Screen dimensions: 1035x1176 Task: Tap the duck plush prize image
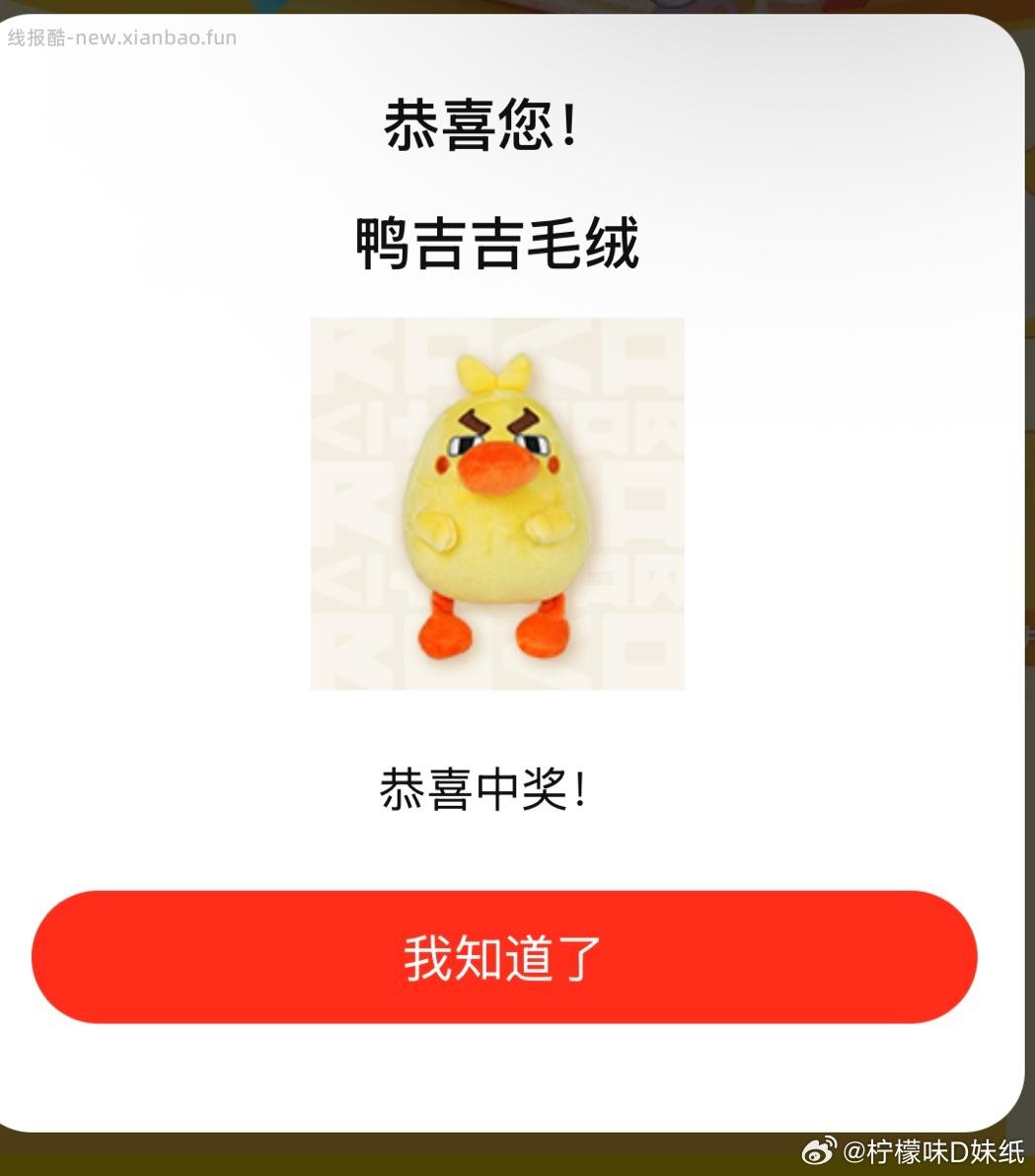click(497, 504)
